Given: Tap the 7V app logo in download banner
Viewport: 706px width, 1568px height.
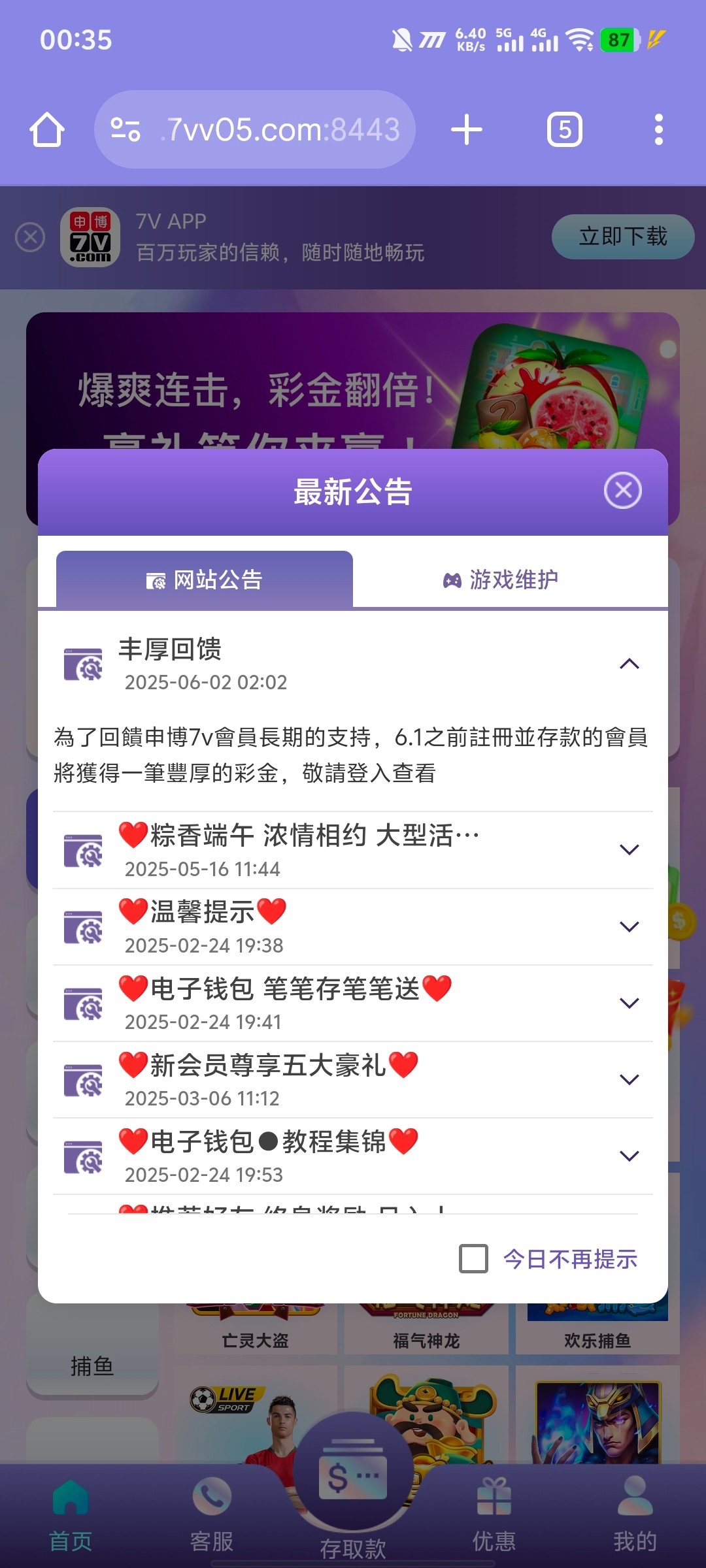Looking at the screenshot, I should tap(92, 238).
